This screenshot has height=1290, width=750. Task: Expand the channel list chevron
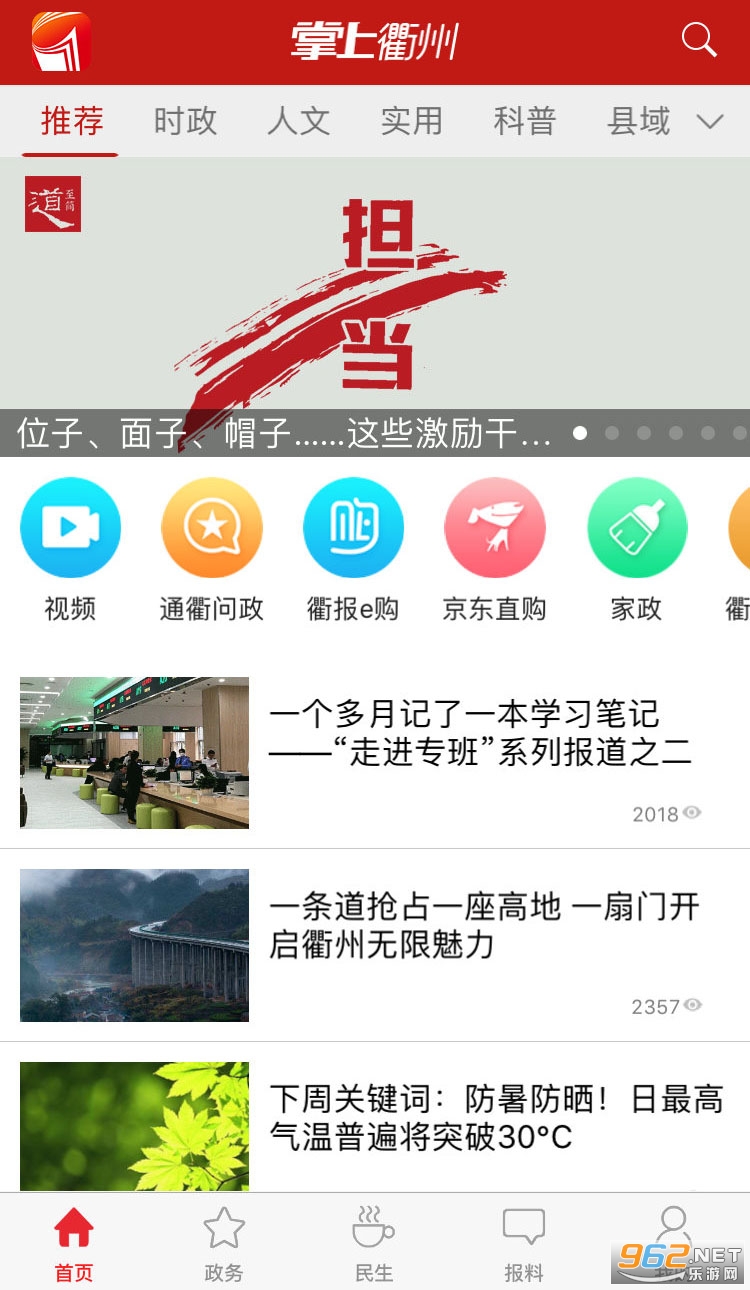click(710, 122)
